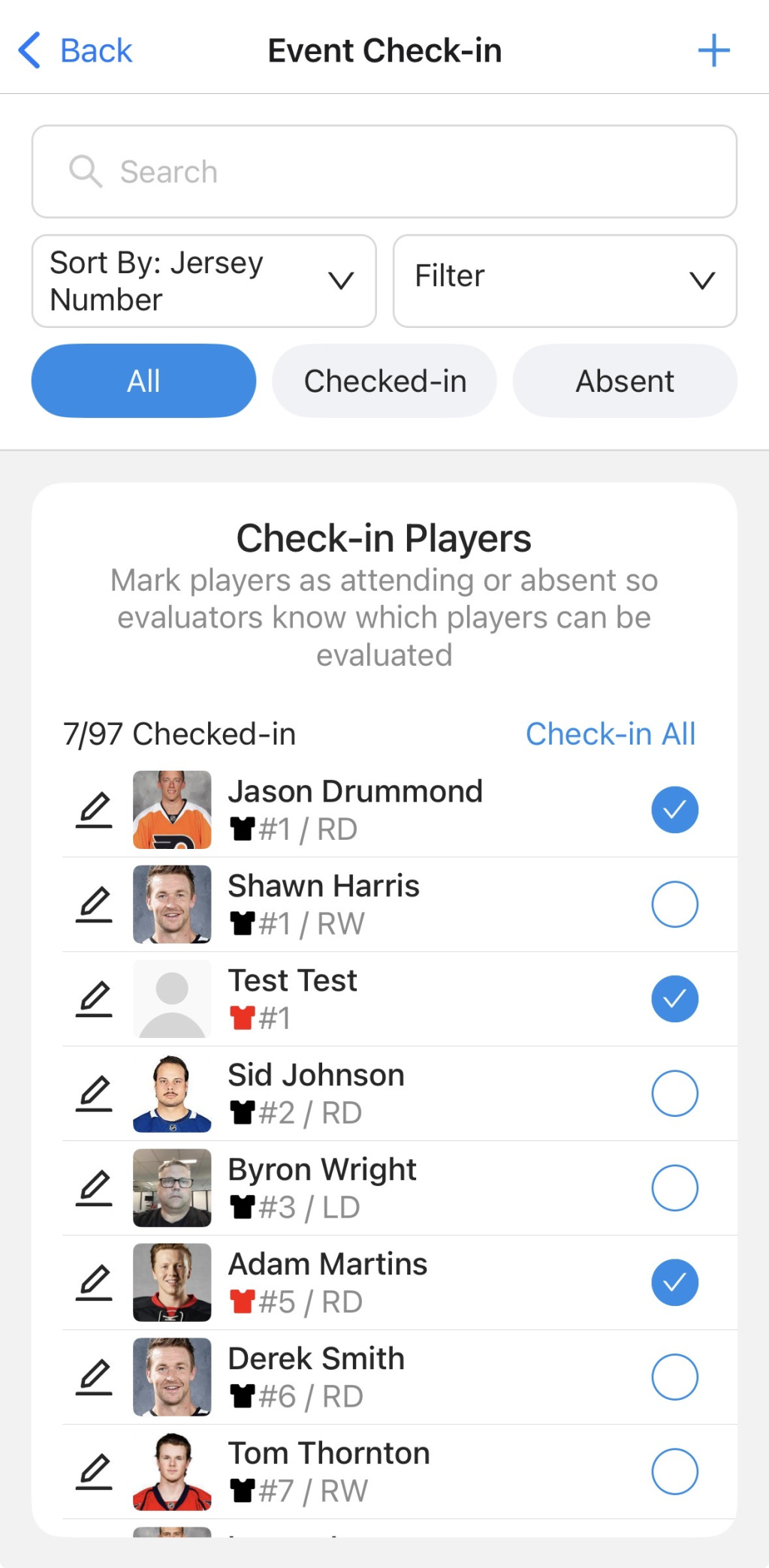This screenshot has height=1568, width=769.
Task: Uncheck Jason Drummond's check-in
Action: pos(674,810)
